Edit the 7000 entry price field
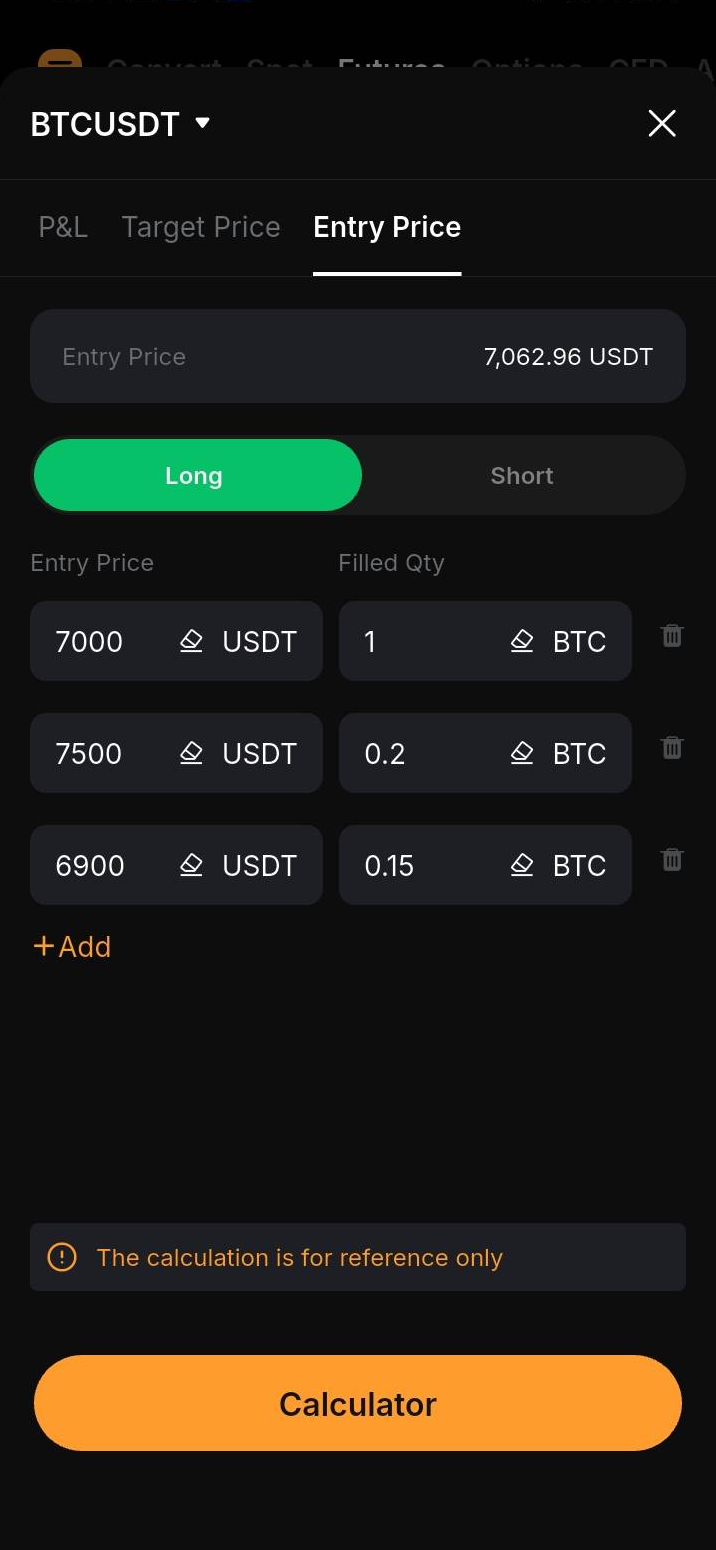 pos(176,641)
